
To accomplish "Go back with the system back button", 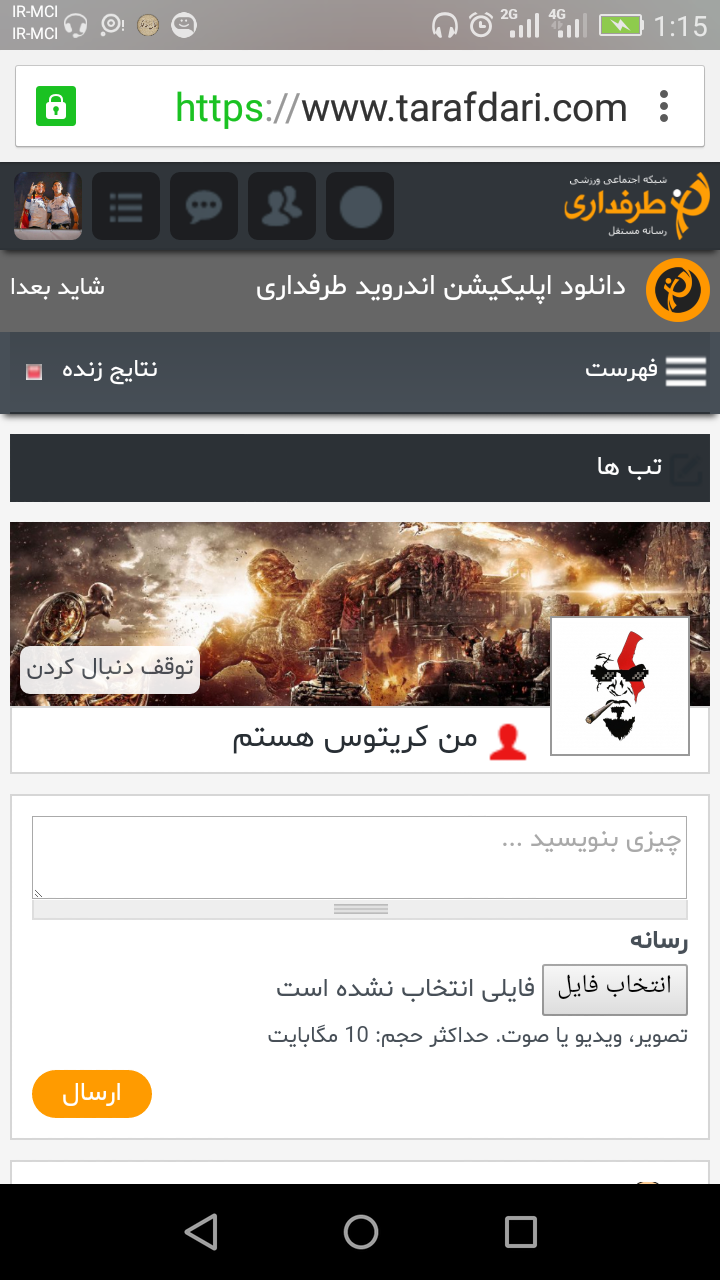I will (x=201, y=1232).
